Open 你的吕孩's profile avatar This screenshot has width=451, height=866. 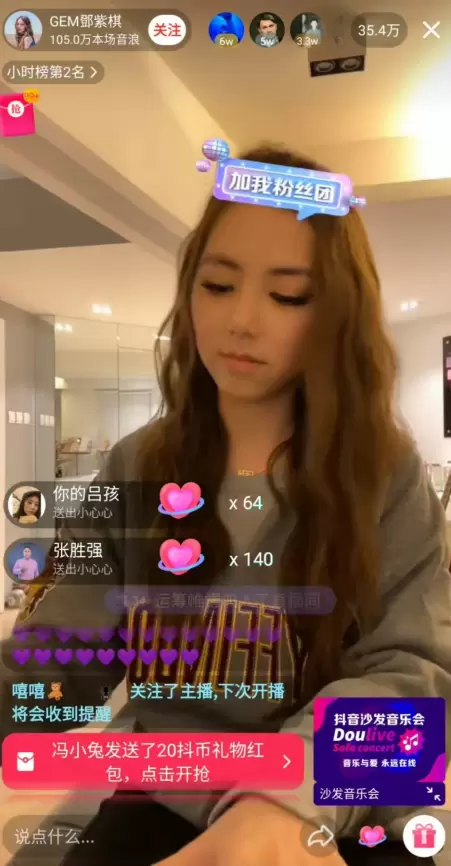click(x=26, y=504)
